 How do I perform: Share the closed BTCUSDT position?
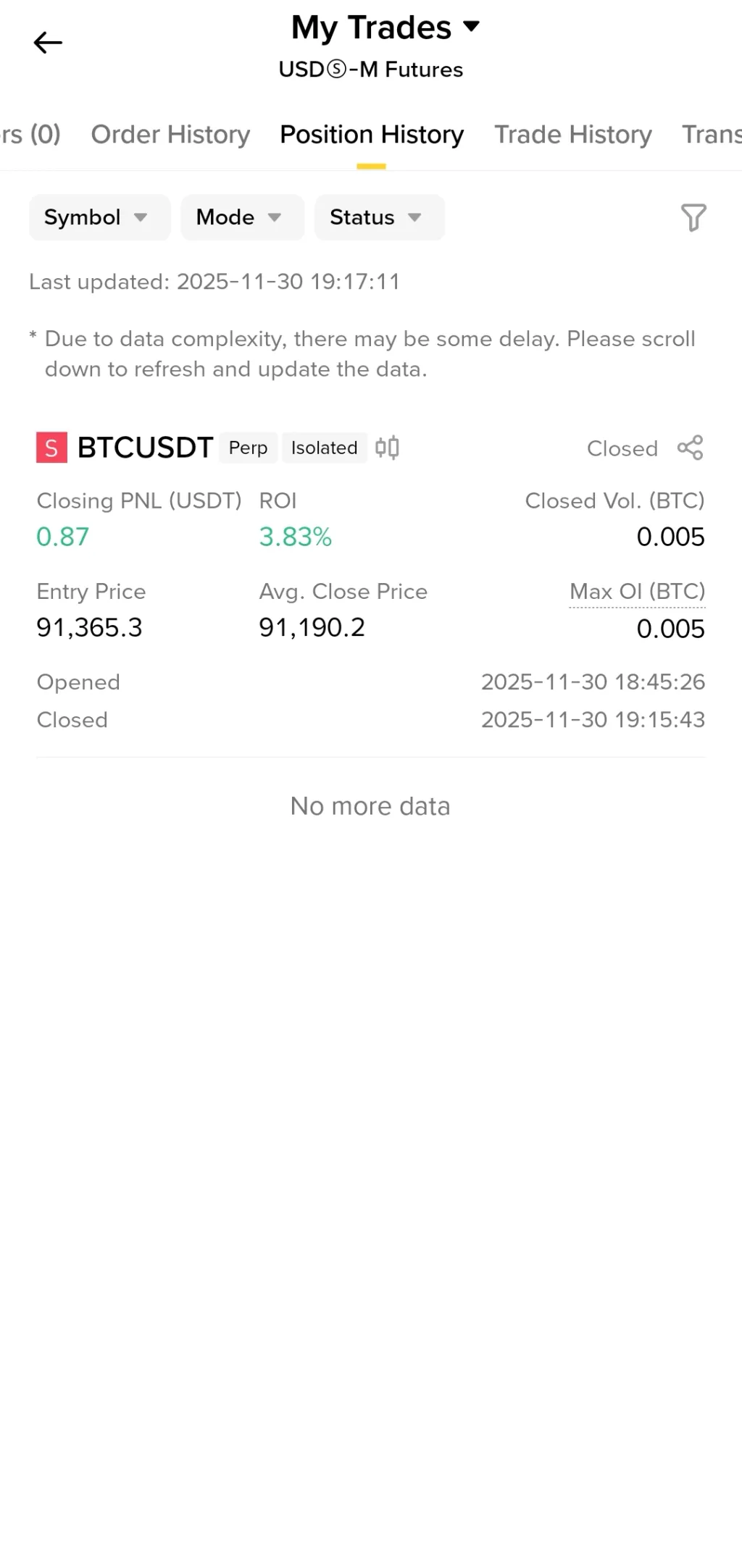click(690, 448)
